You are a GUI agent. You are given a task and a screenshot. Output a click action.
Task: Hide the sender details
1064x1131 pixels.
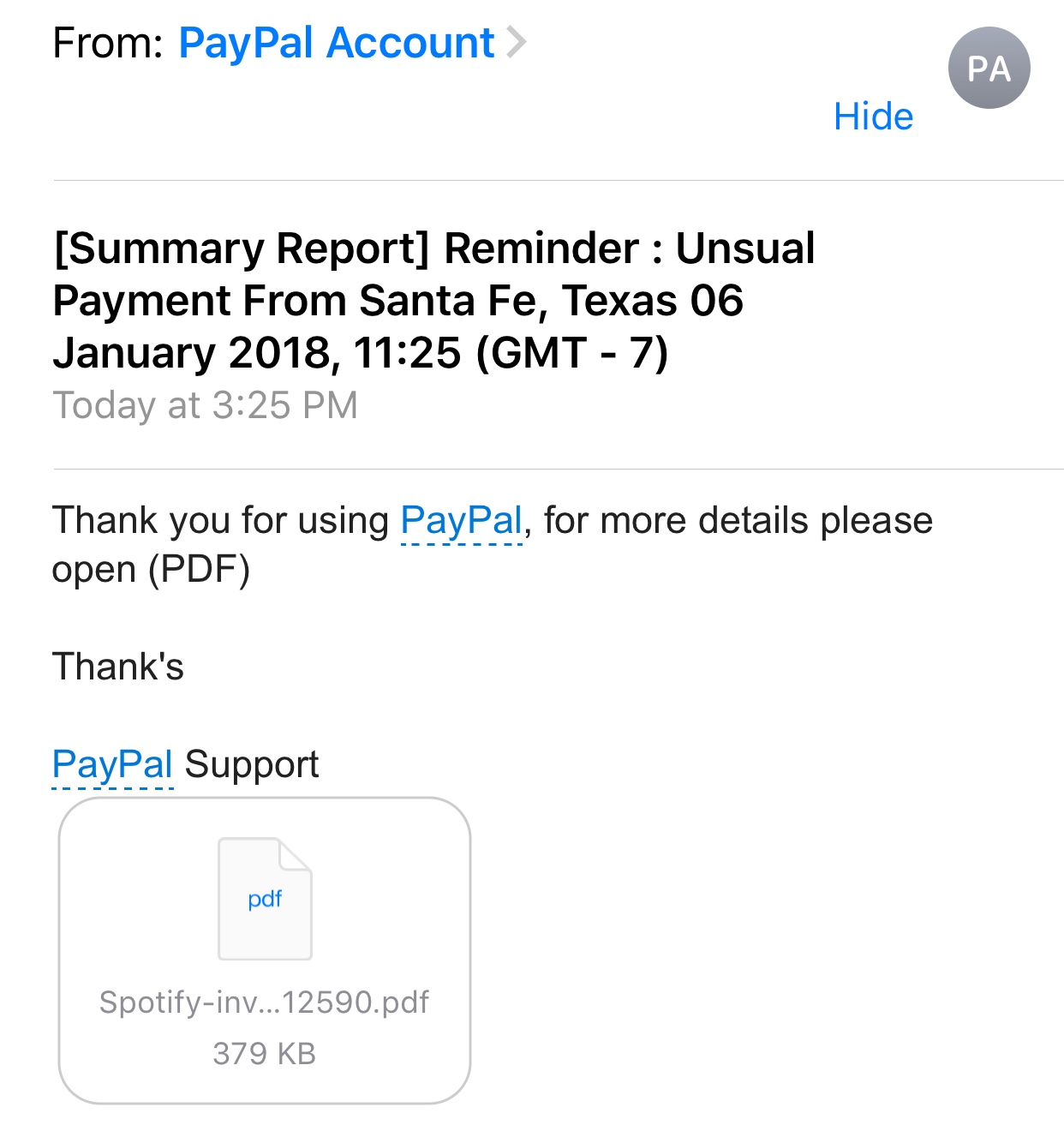873,117
